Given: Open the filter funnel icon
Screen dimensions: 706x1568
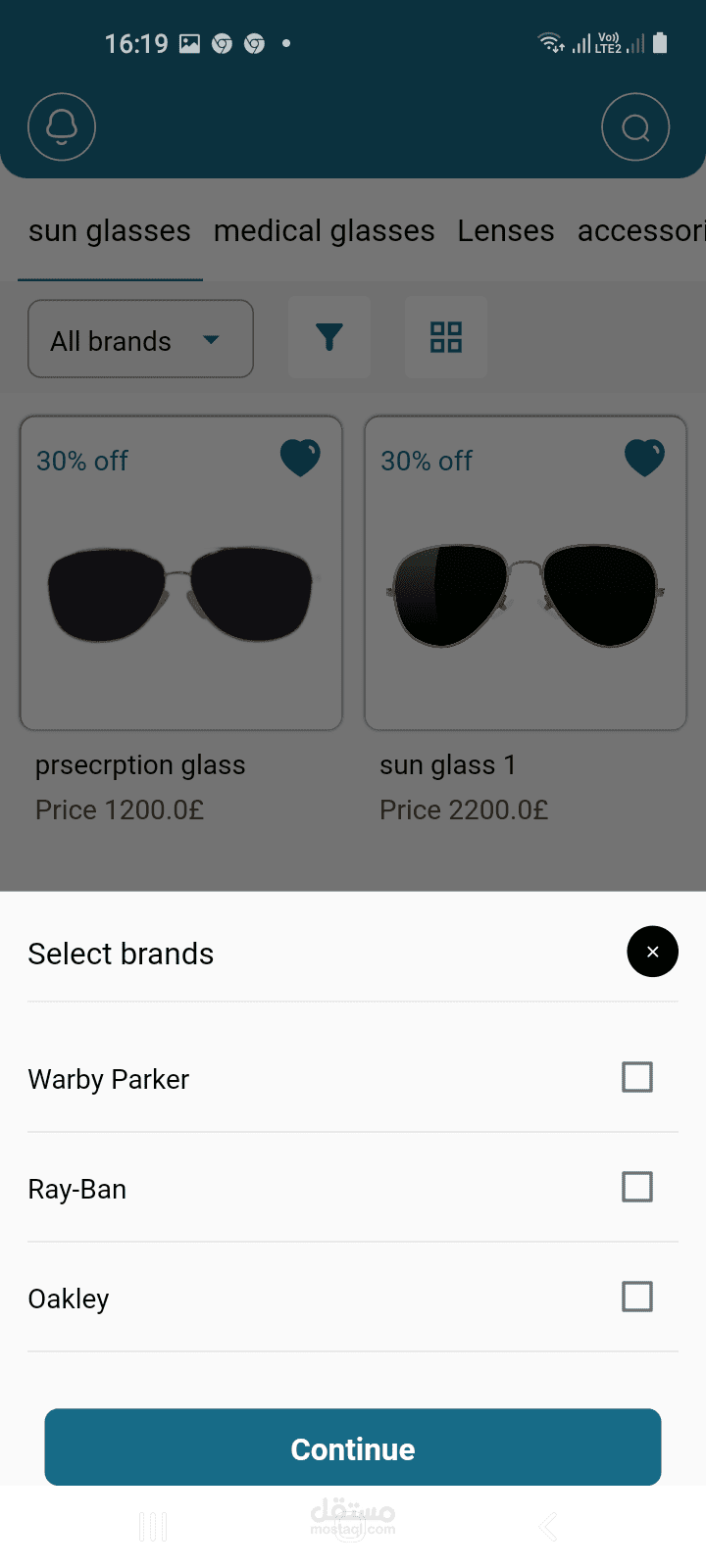Looking at the screenshot, I should [x=329, y=338].
